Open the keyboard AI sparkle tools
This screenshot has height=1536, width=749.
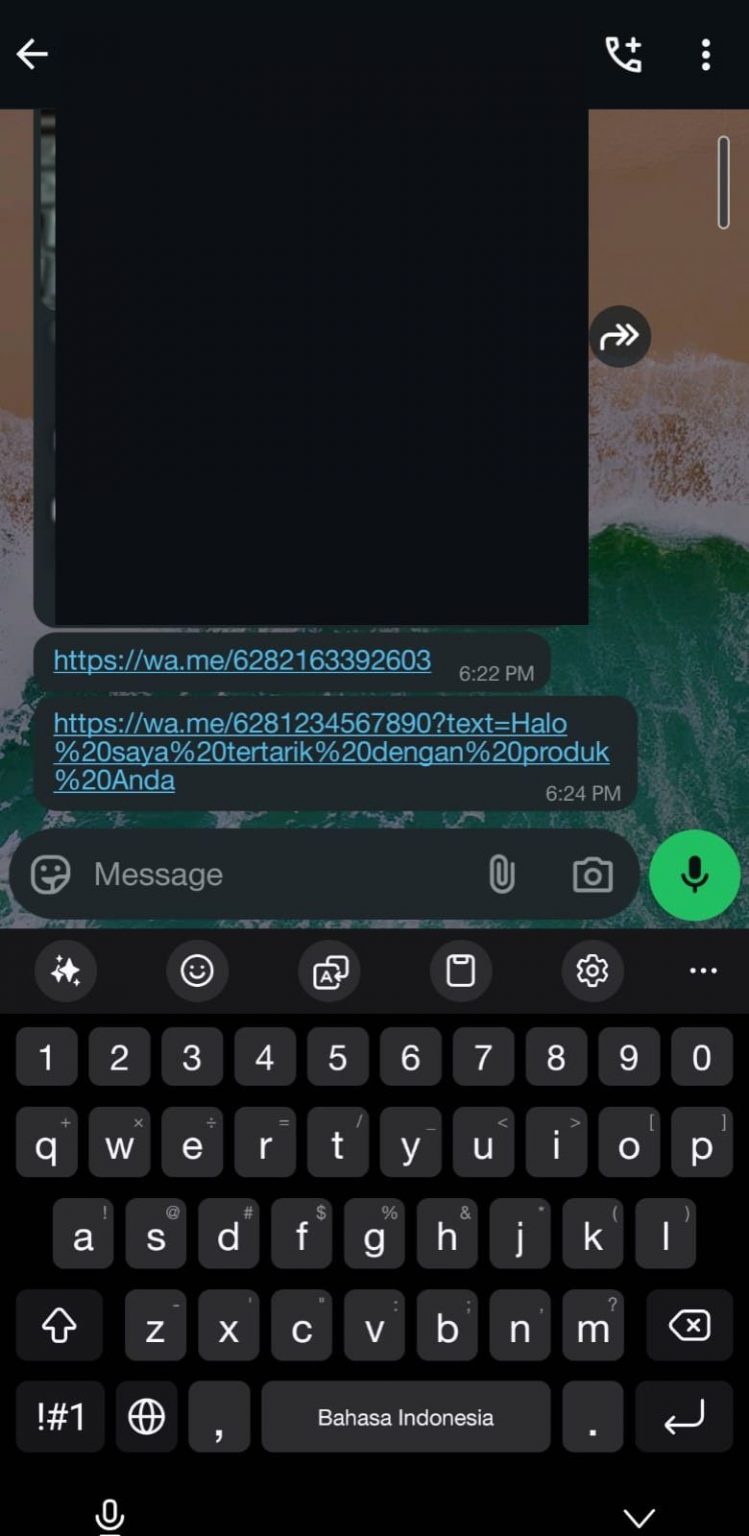coord(66,970)
